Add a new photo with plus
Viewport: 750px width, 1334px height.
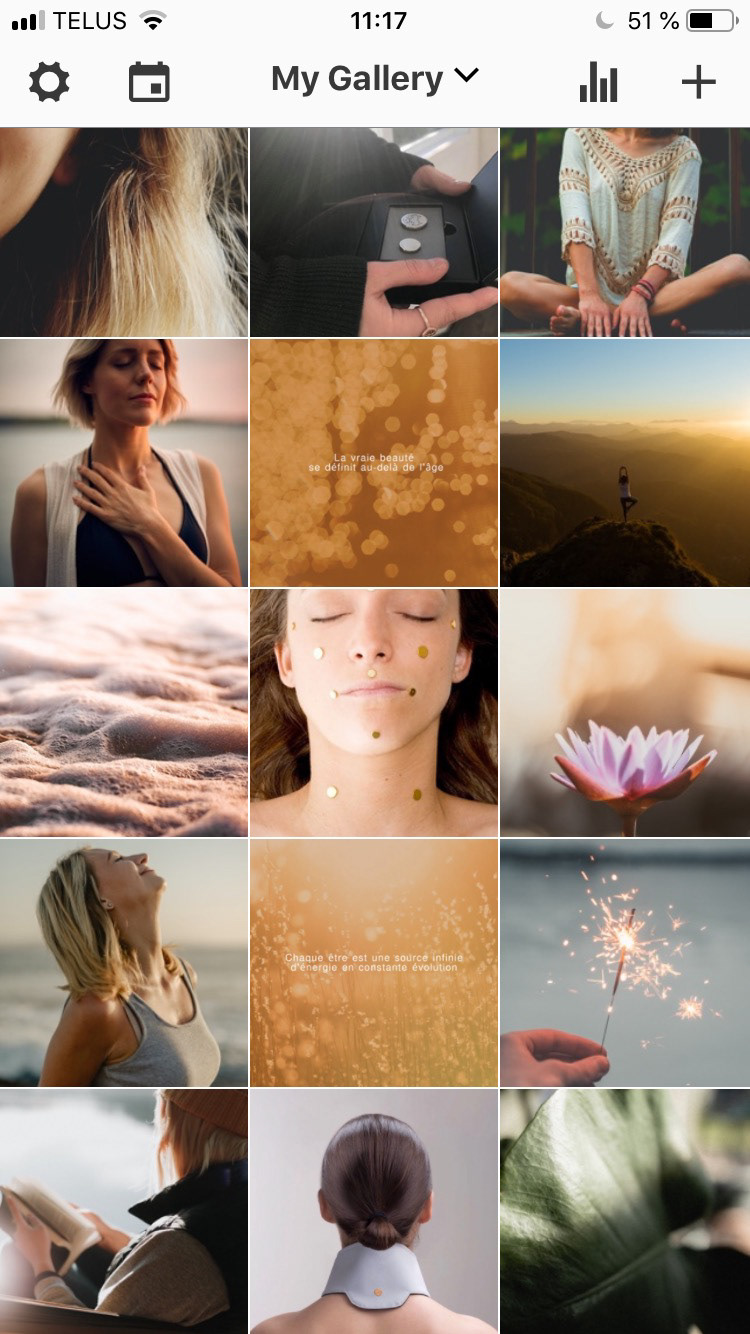pos(698,82)
